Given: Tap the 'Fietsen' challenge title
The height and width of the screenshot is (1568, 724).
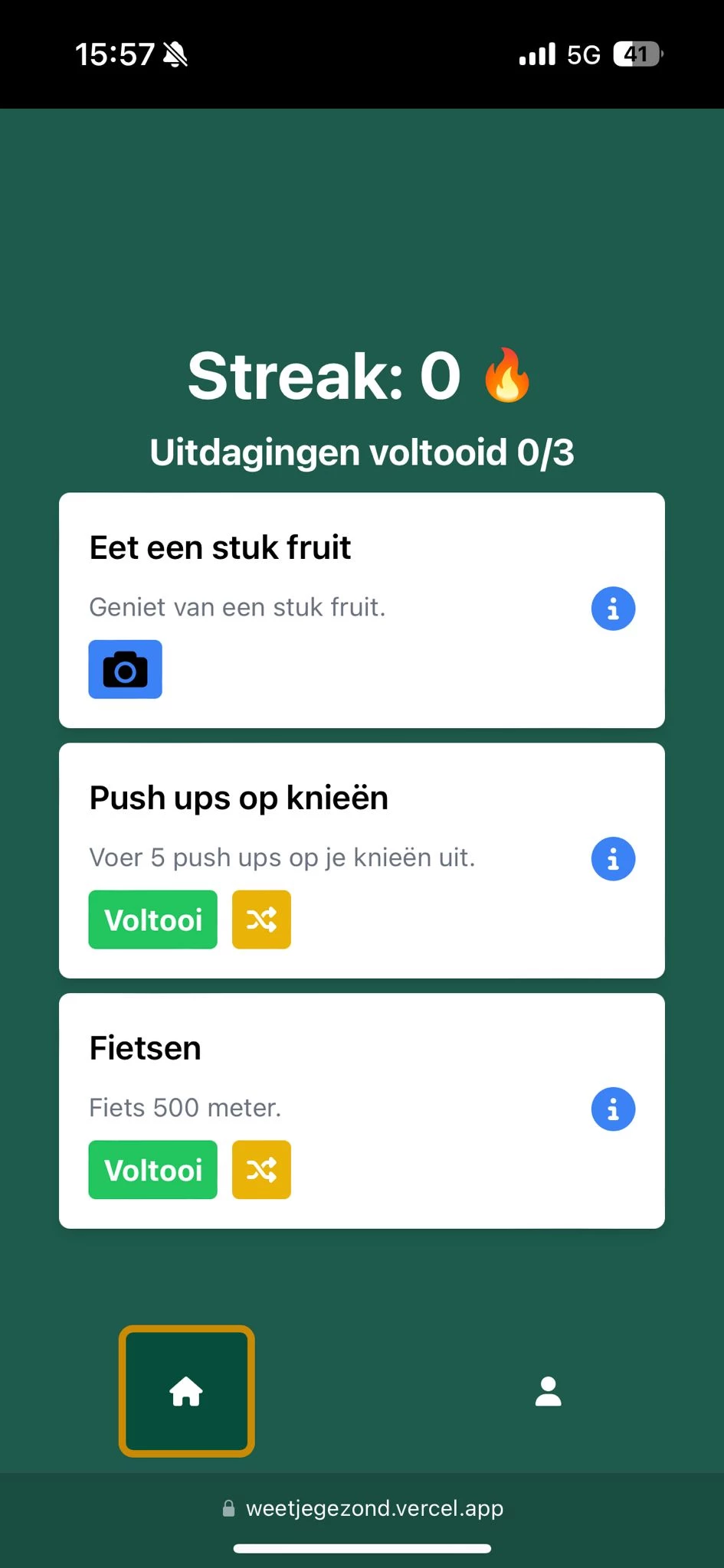Looking at the screenshot, I should [144, 1047].
